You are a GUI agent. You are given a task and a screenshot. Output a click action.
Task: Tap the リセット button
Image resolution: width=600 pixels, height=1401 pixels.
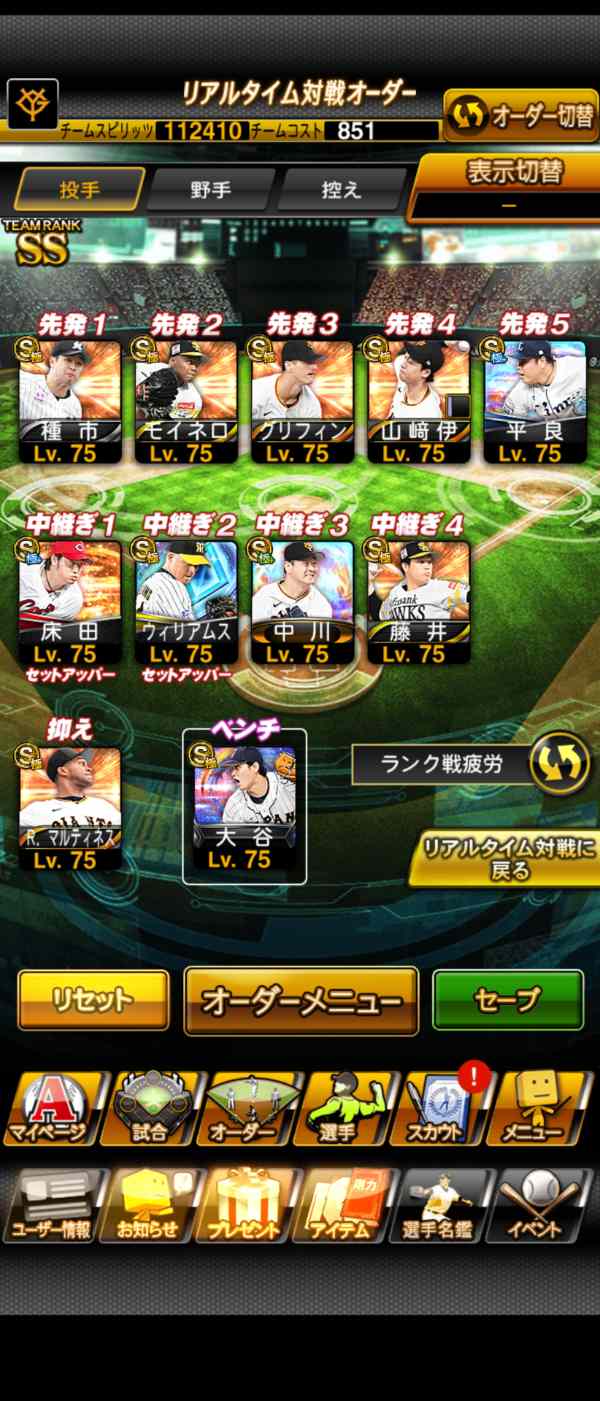point(93,999)
